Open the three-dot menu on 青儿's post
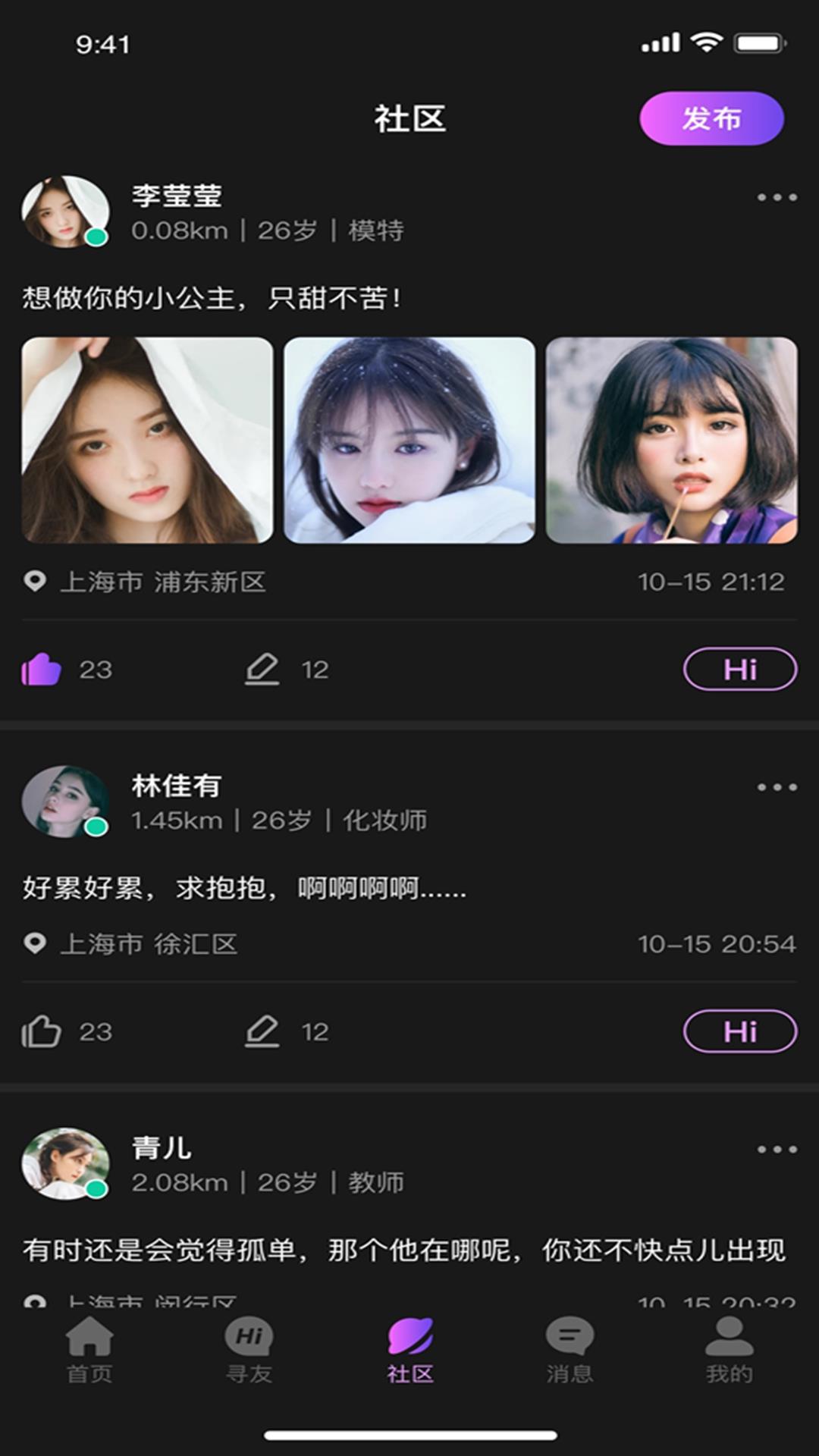 pos(777,1150)
